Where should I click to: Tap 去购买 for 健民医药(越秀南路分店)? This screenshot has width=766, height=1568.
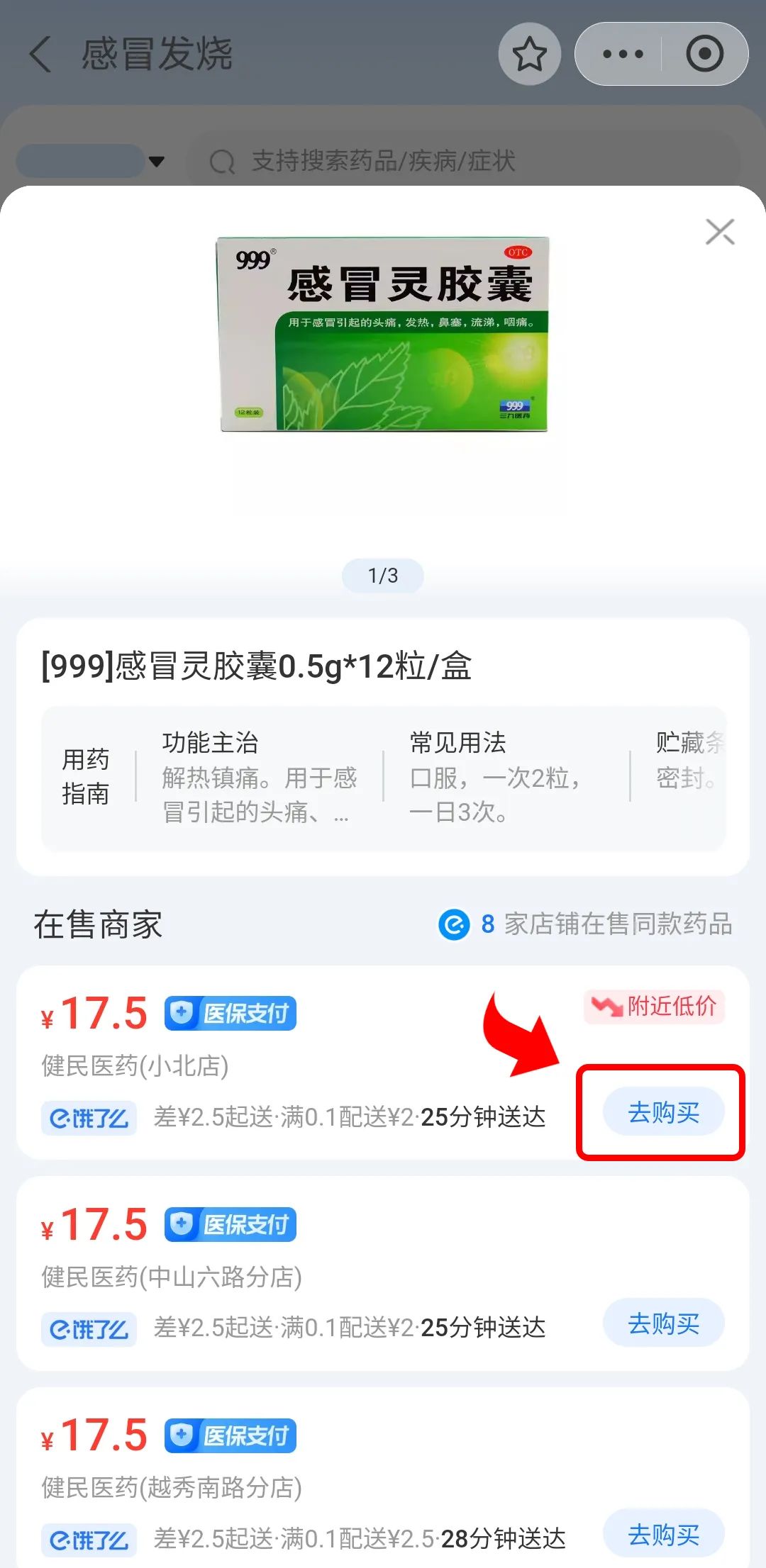[x=663, y=1534]
